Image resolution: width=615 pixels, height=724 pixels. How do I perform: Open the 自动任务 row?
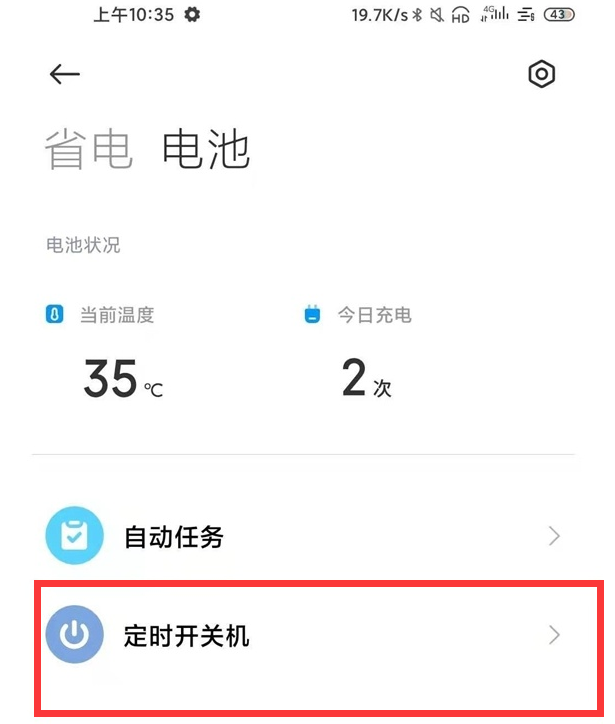point(305,537)
